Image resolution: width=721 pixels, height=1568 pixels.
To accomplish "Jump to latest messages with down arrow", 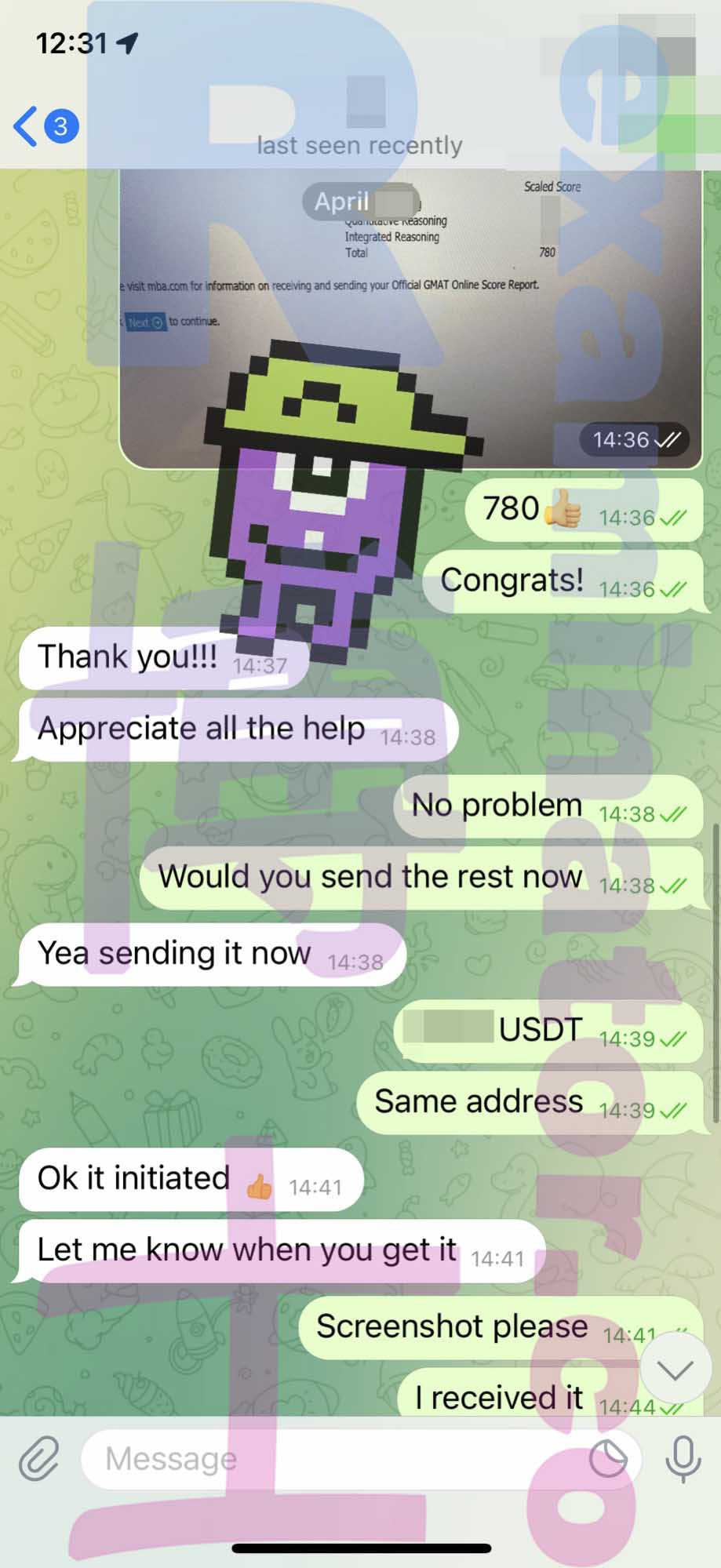I will tap(674, 1370).
